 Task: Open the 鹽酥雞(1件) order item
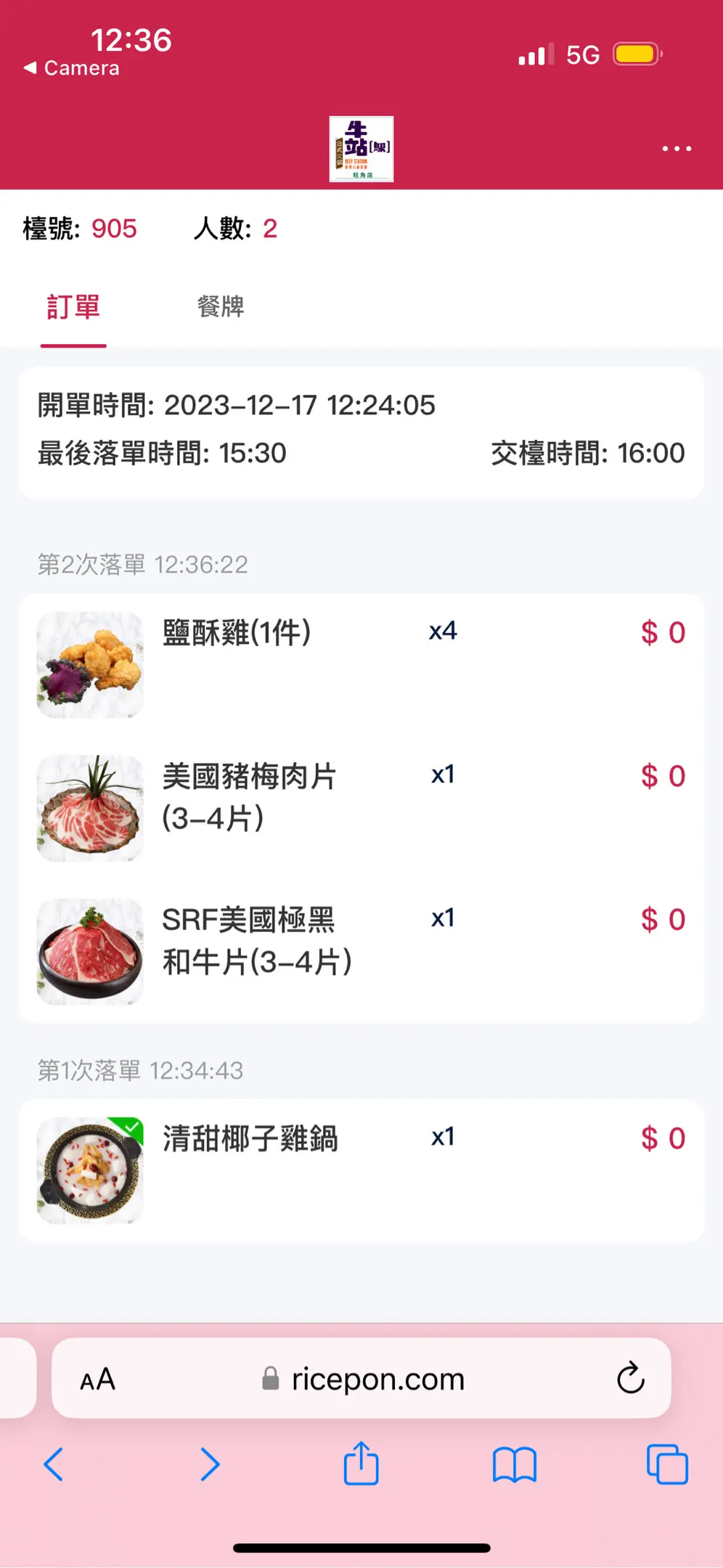237,633
